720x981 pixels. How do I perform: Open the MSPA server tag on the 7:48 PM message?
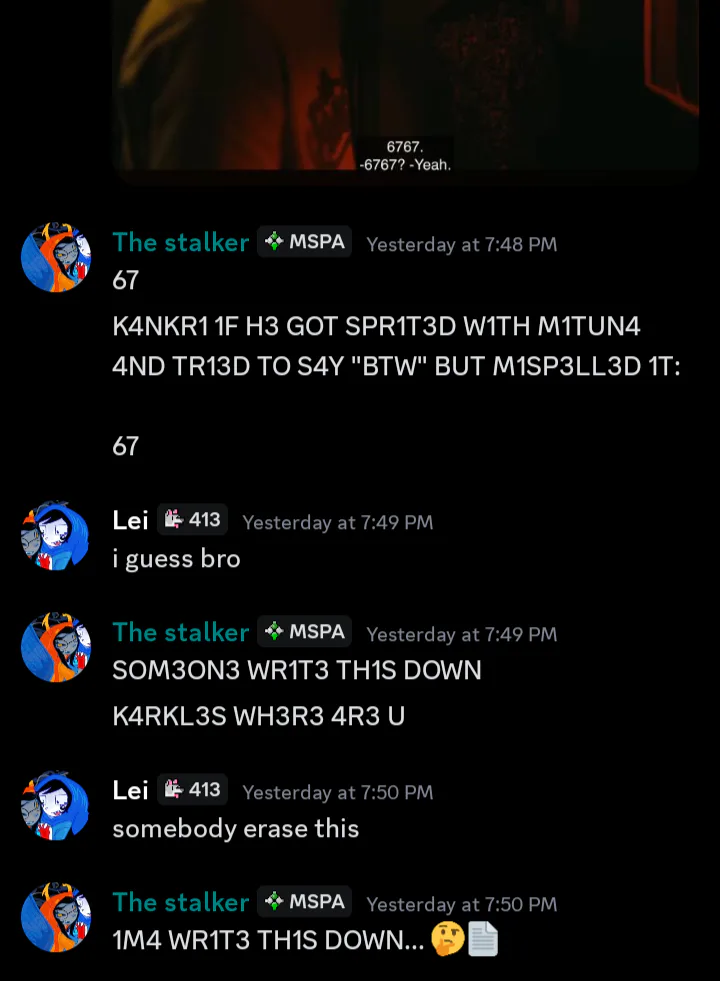pyautogui.click(x=305, y=242)
